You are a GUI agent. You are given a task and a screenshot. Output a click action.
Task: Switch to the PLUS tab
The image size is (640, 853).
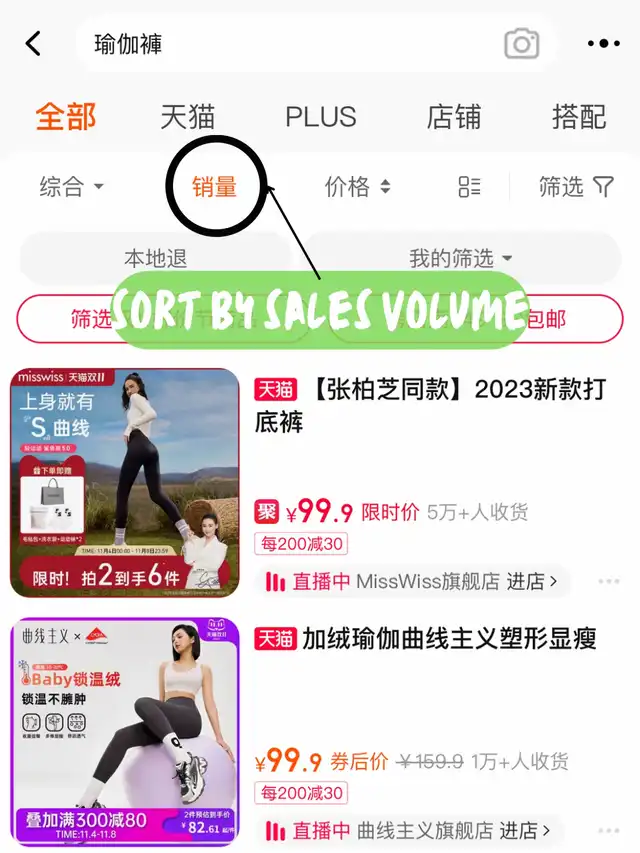(x=321, y=117)
